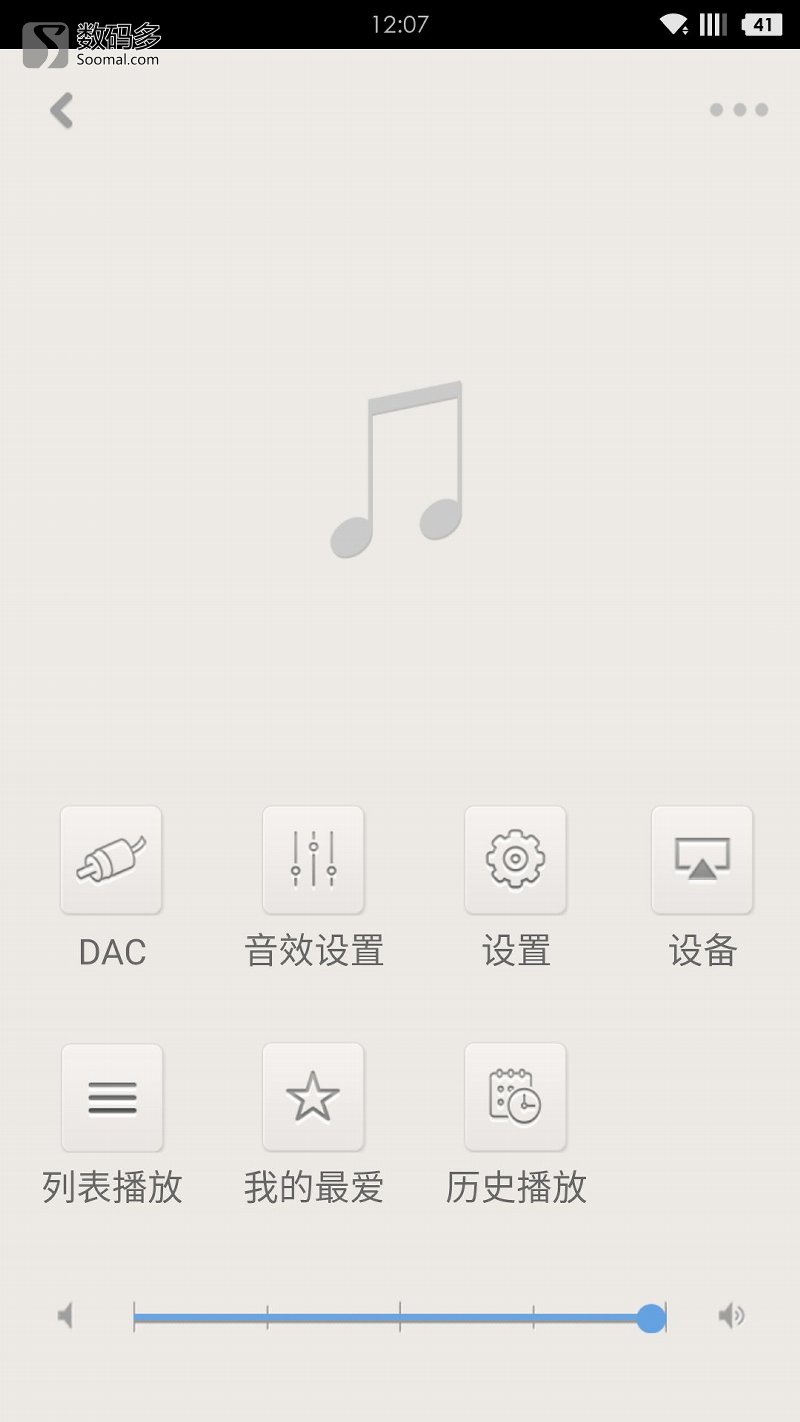
Task: Tap the 设备 device casting icon
Action: pyautogui.click(x=701, y=860)
